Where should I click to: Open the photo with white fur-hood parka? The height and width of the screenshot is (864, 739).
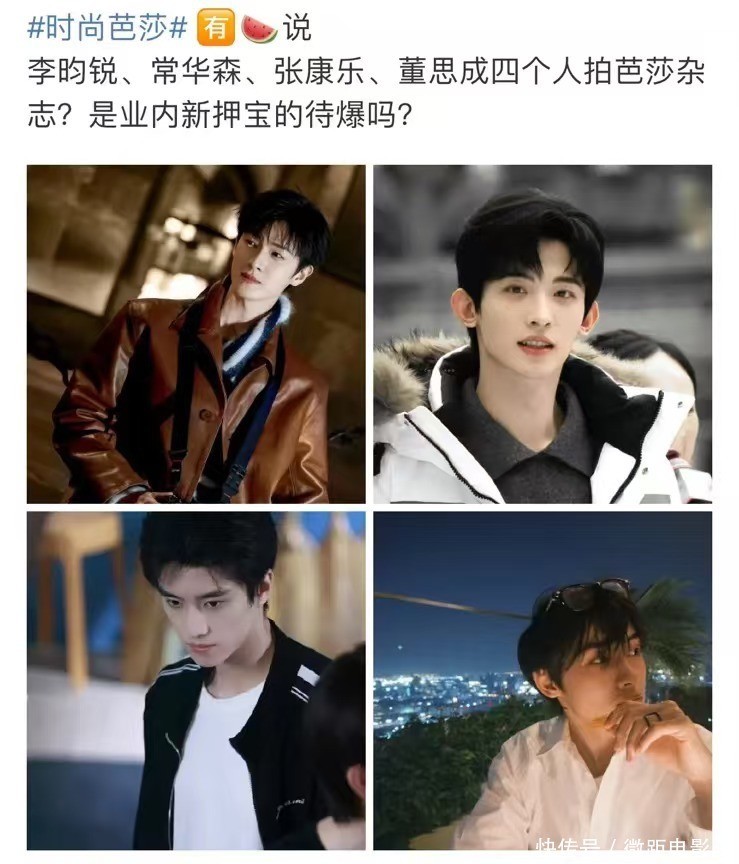(542, 334)
